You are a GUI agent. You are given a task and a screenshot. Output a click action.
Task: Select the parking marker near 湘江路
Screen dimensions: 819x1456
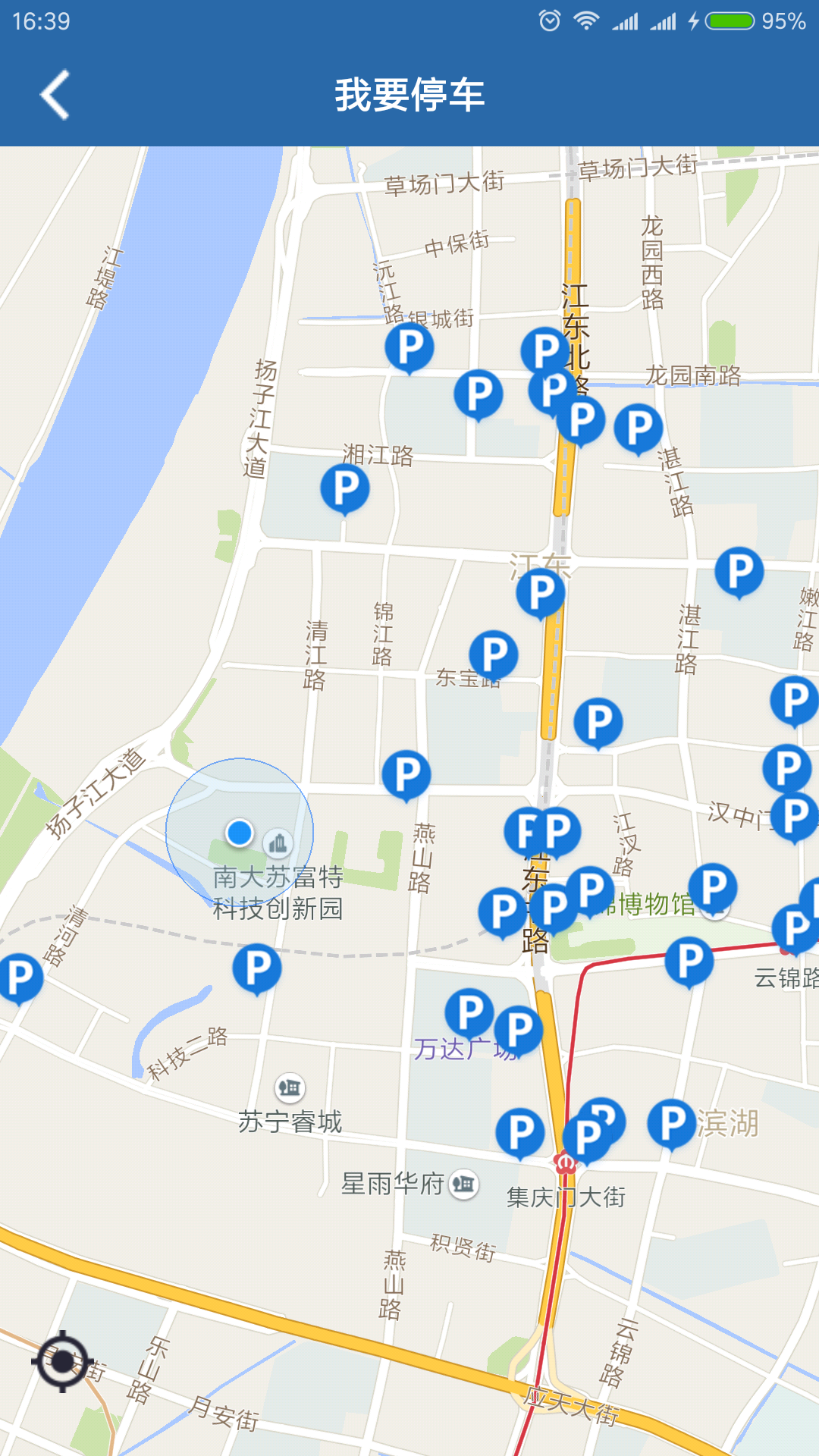pyautogui.click(x=345, y=488)
